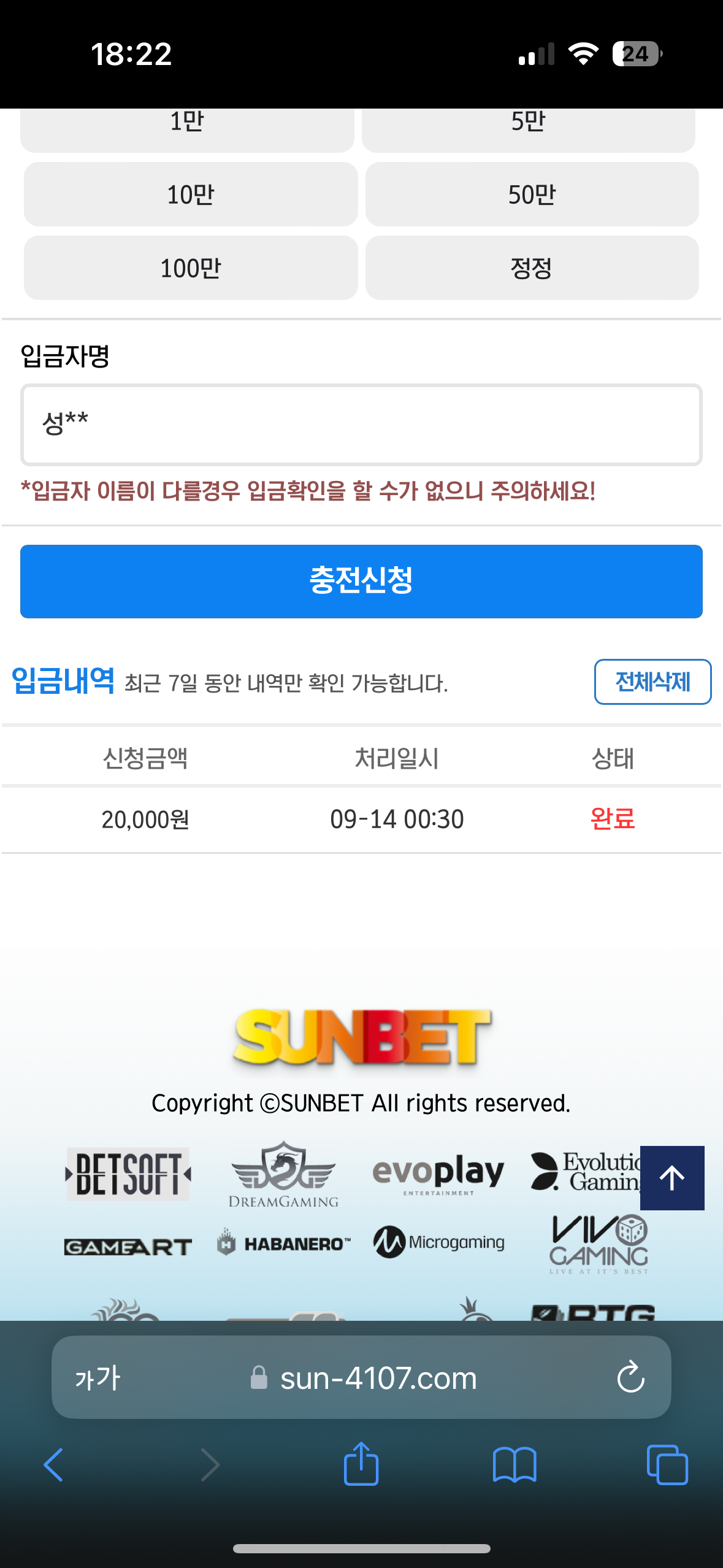Viewport: 723px width, 1568px height.
Task: Go back to the previous page
Action: tap(54, 1465)
